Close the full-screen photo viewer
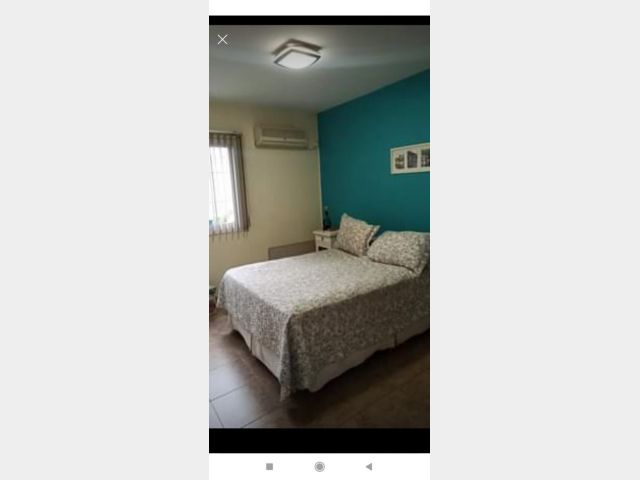The width and height of the screenshot is (640, 480). pyautogui.click(x=222, y=39)
